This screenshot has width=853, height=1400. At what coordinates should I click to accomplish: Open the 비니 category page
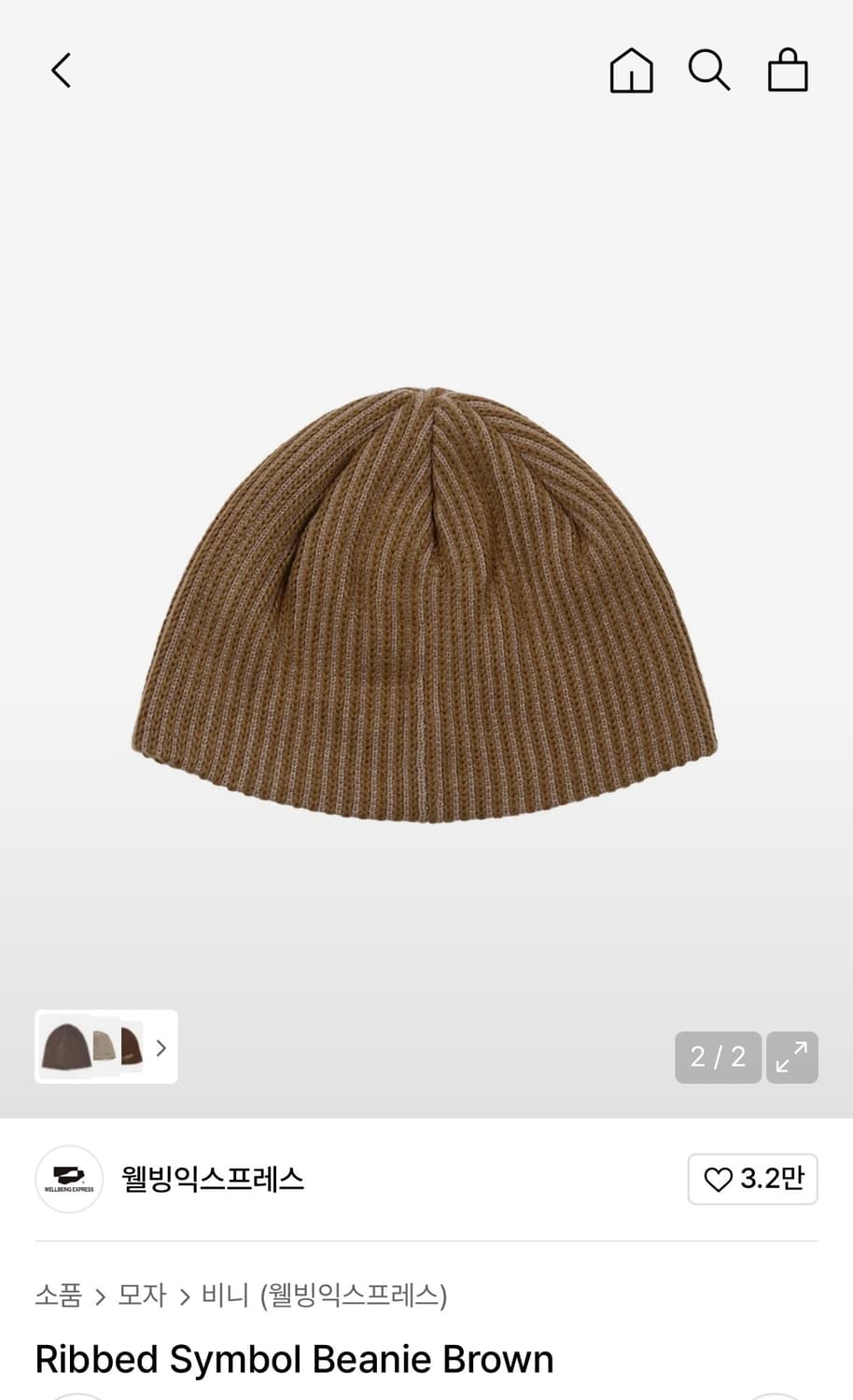point(227,1295)
